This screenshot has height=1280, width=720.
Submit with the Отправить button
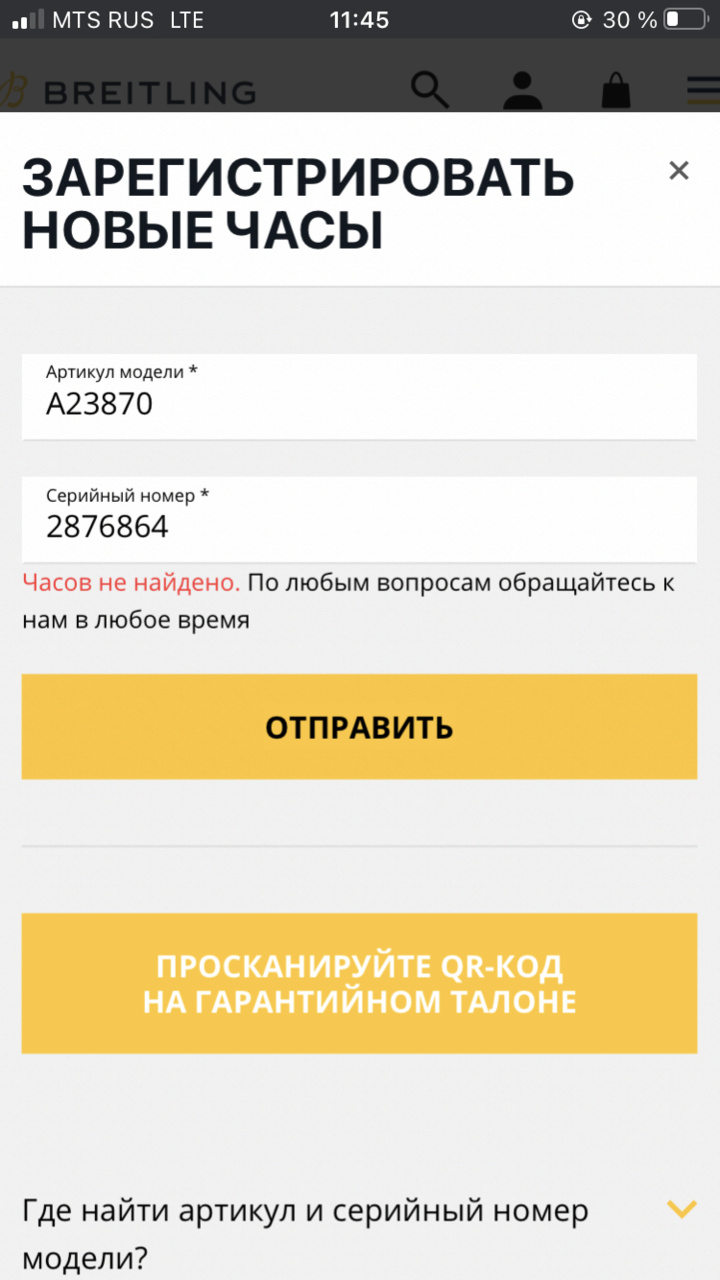(x=359, y=727)
